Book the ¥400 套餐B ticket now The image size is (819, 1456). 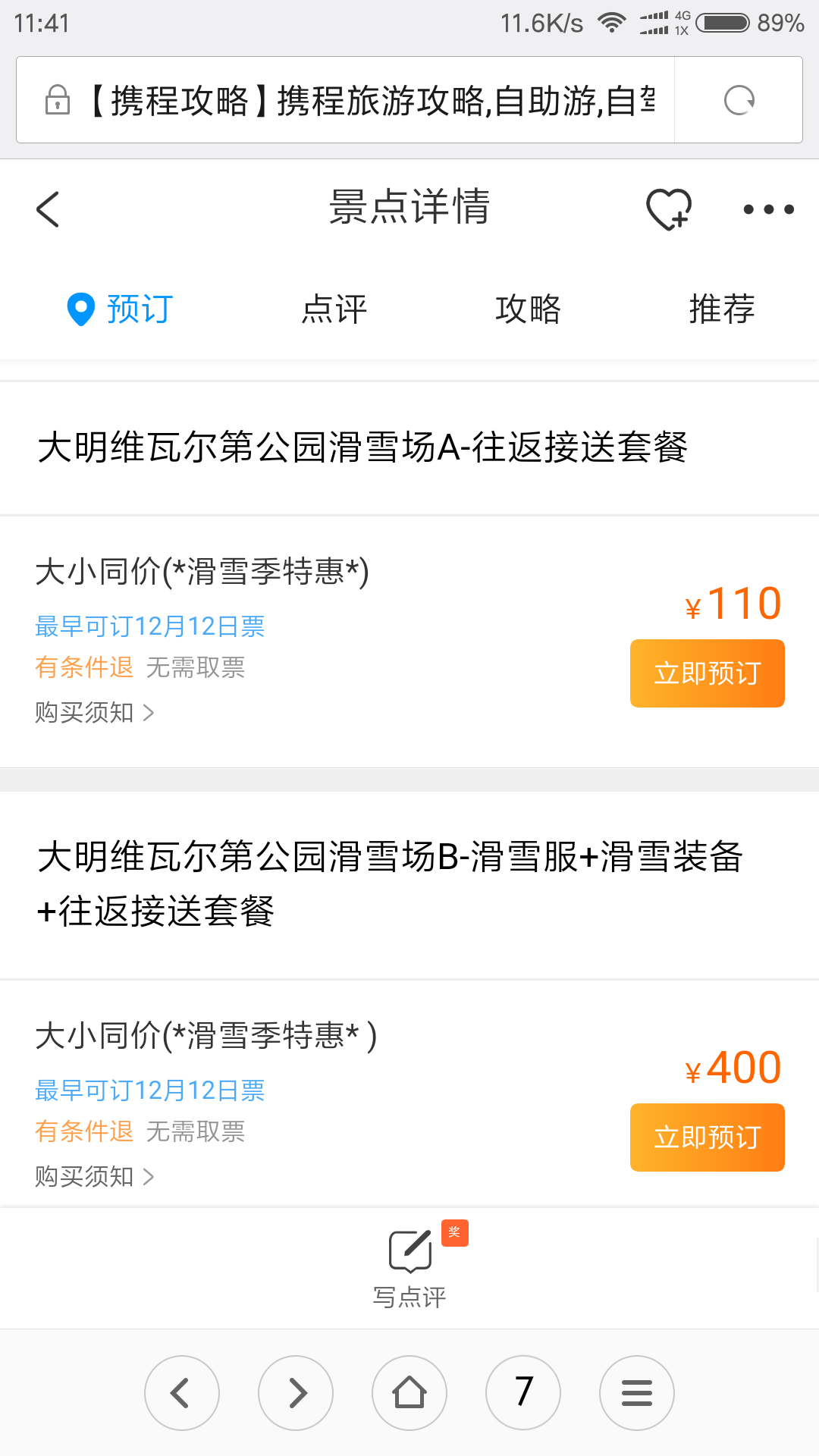[707, 1137]
